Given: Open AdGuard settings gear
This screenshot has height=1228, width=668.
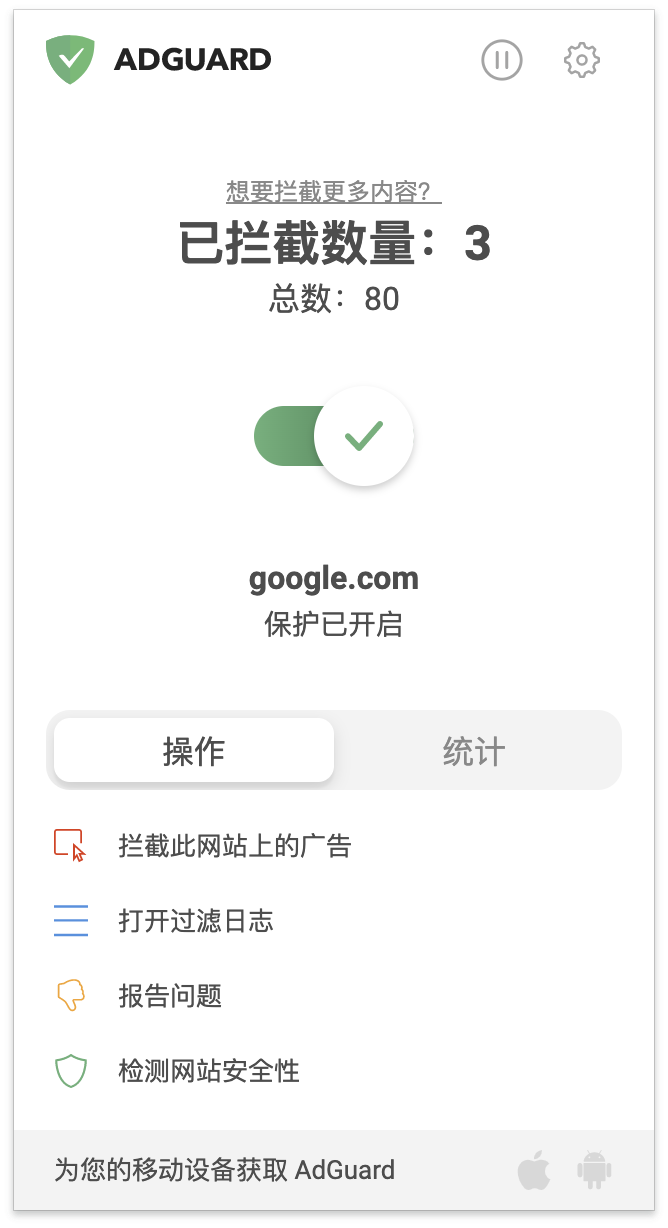Looking at the screenshot, I should [x=582, y=60].
